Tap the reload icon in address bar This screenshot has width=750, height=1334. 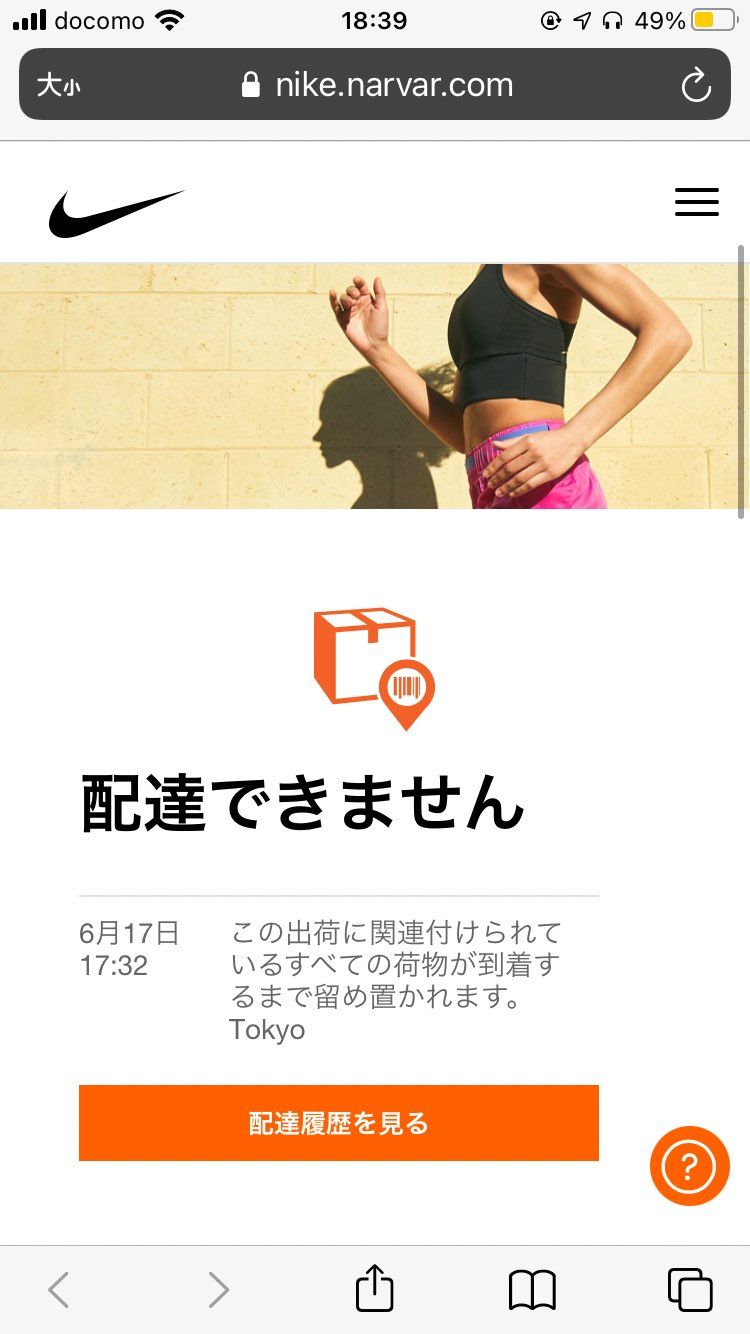pos(697,84)
